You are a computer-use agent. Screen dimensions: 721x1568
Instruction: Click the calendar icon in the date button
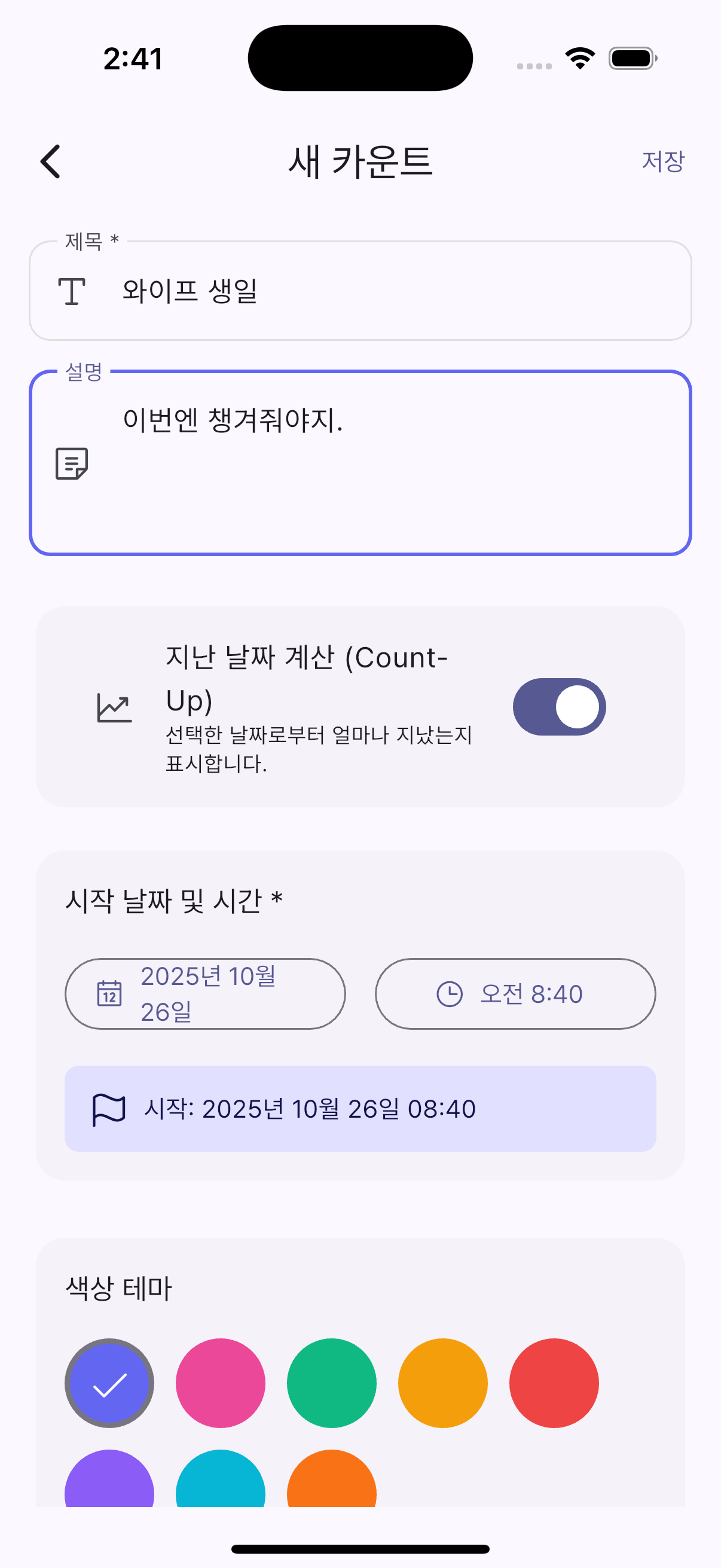[109, 993]
